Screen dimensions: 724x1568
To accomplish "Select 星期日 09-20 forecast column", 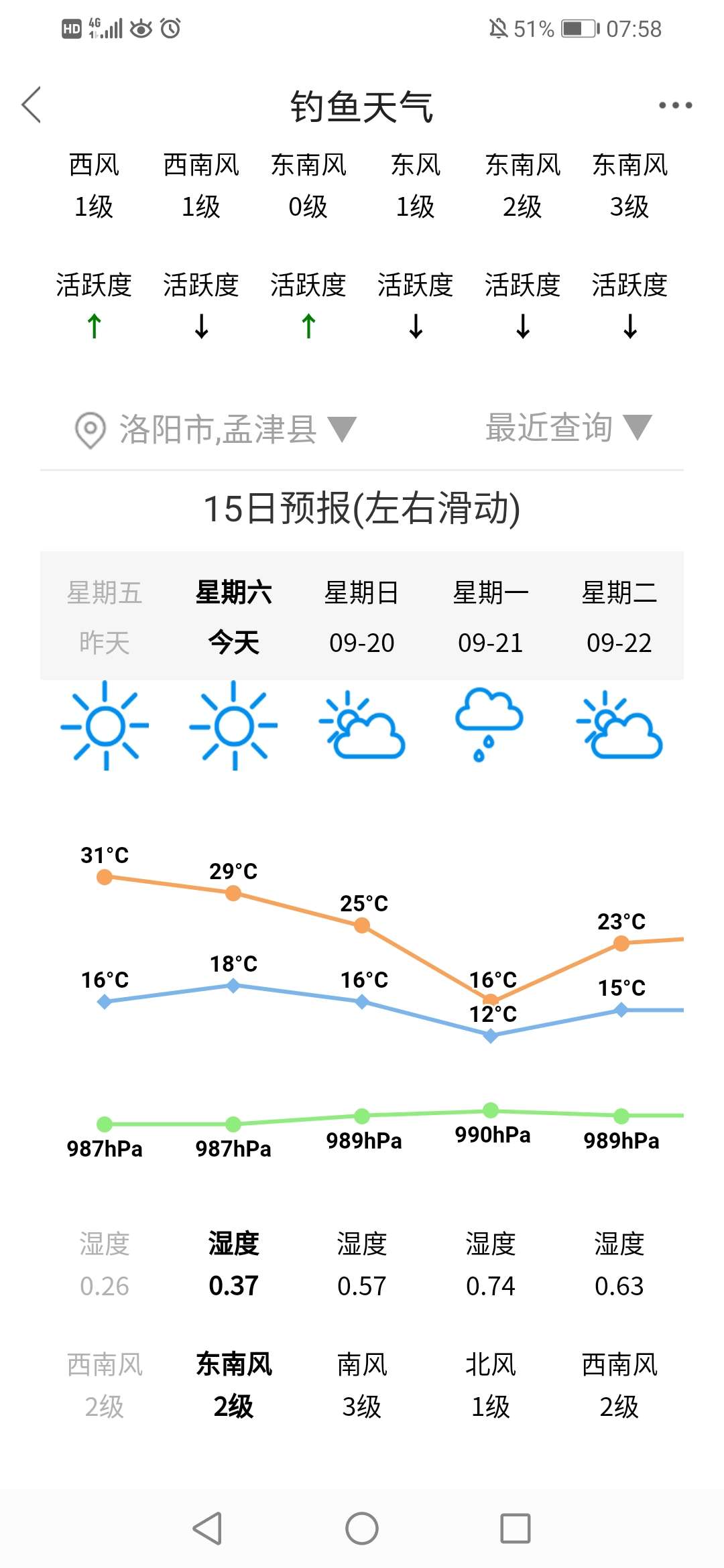I will [x=362, y=616].
